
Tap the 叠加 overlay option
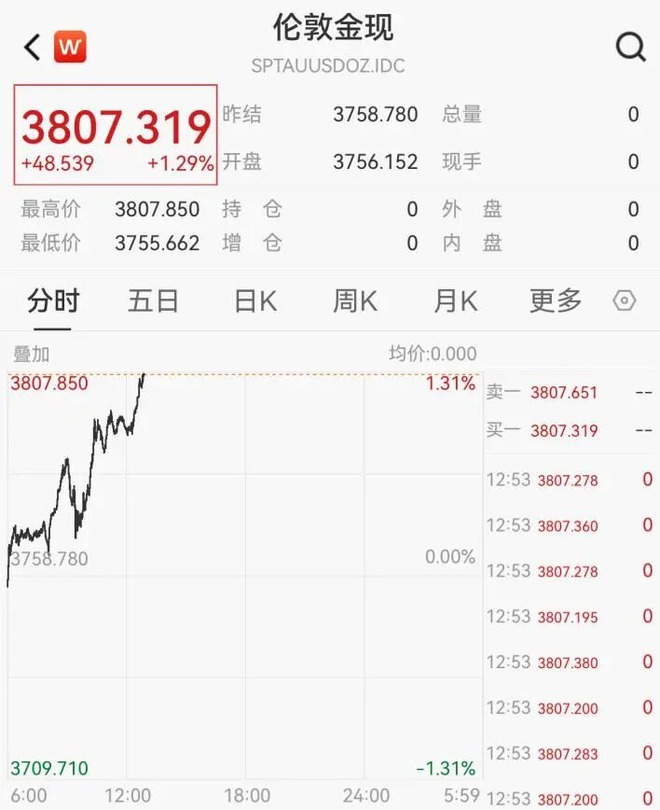coord(31,354)
